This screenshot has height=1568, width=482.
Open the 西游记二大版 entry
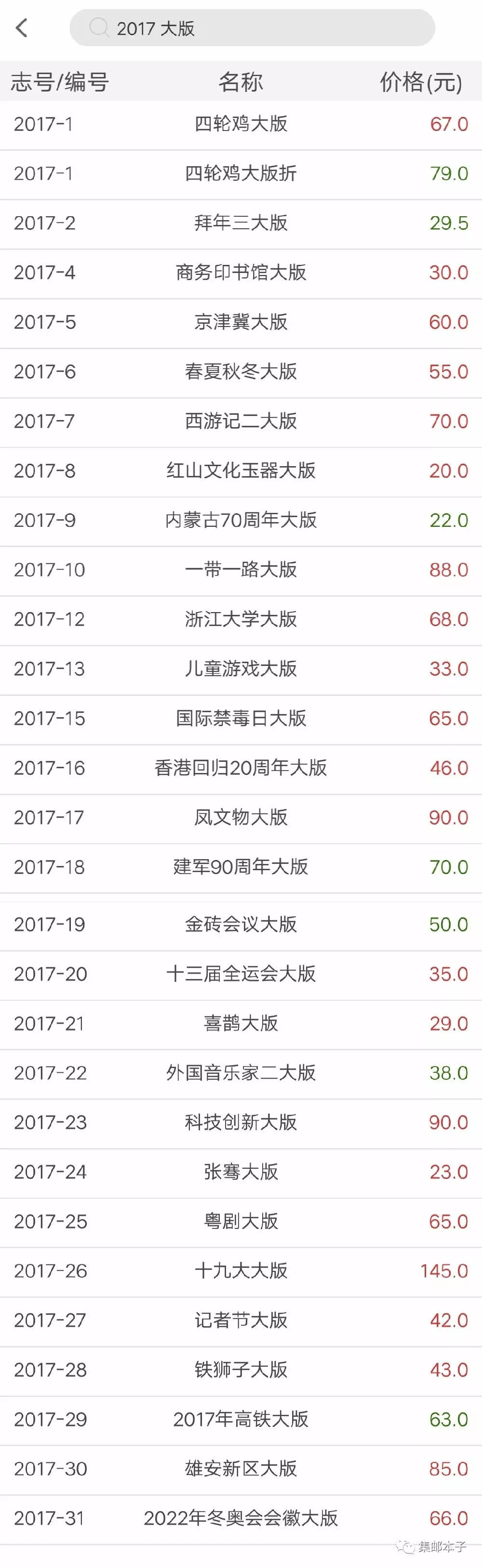tap(241, 422)
